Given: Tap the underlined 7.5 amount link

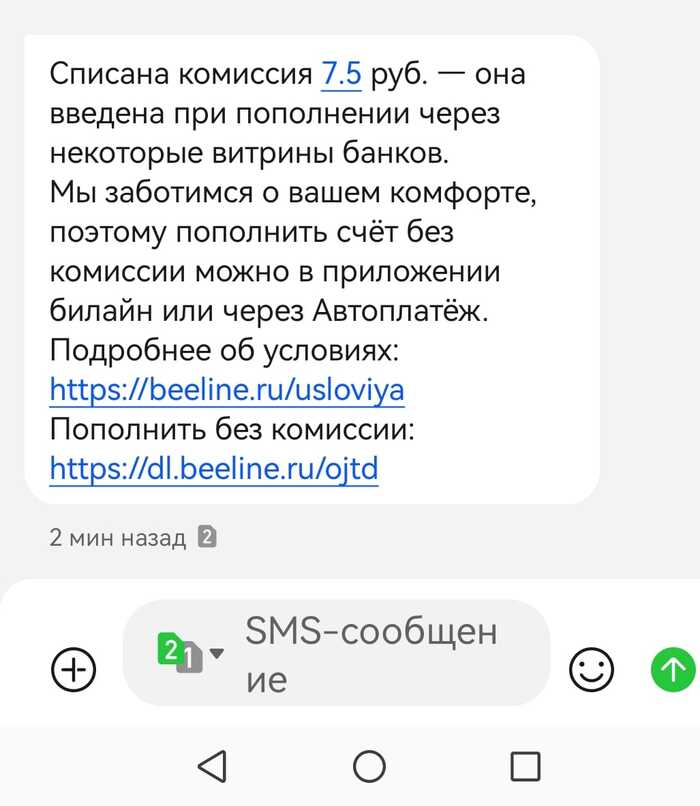Looking at the screenshot, I should 341,75.
